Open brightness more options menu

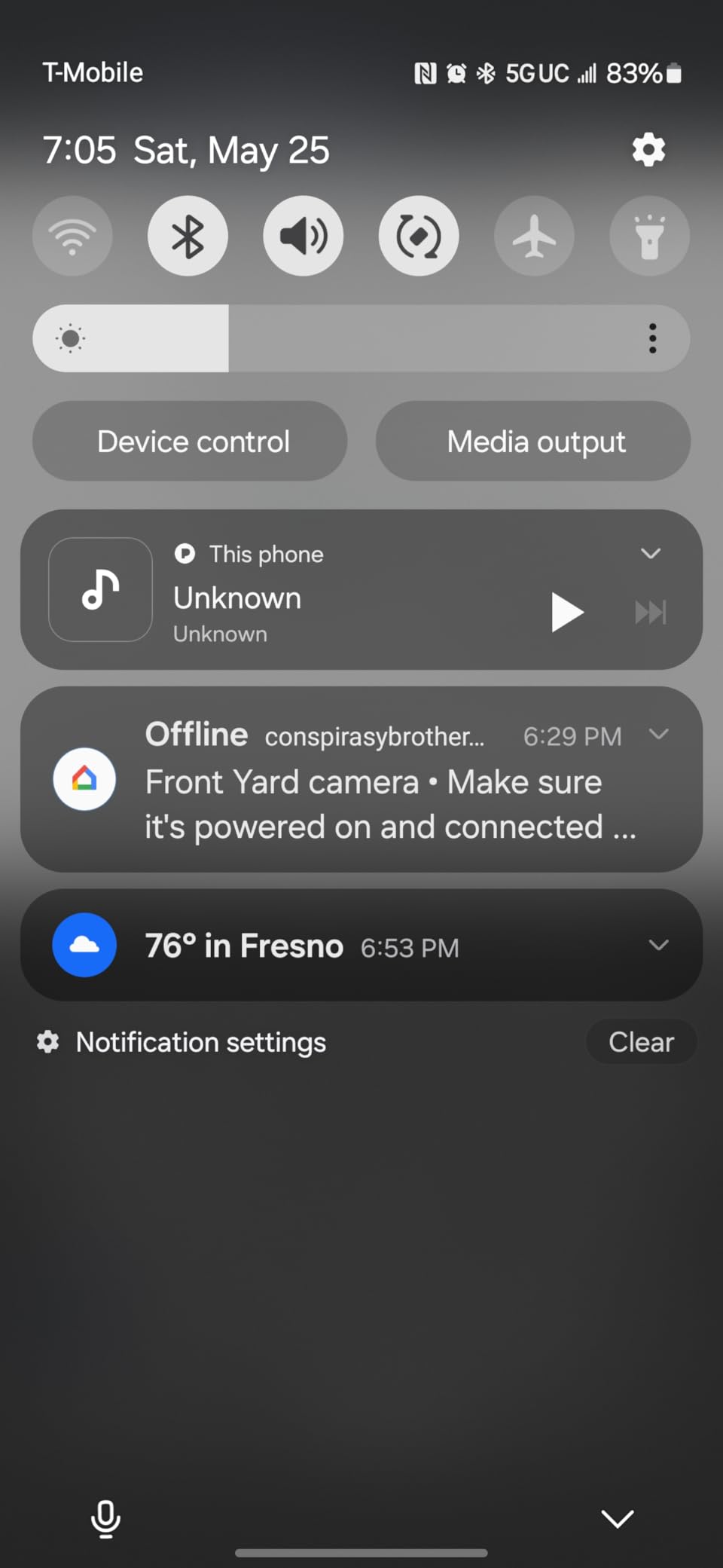click(652, 338)
